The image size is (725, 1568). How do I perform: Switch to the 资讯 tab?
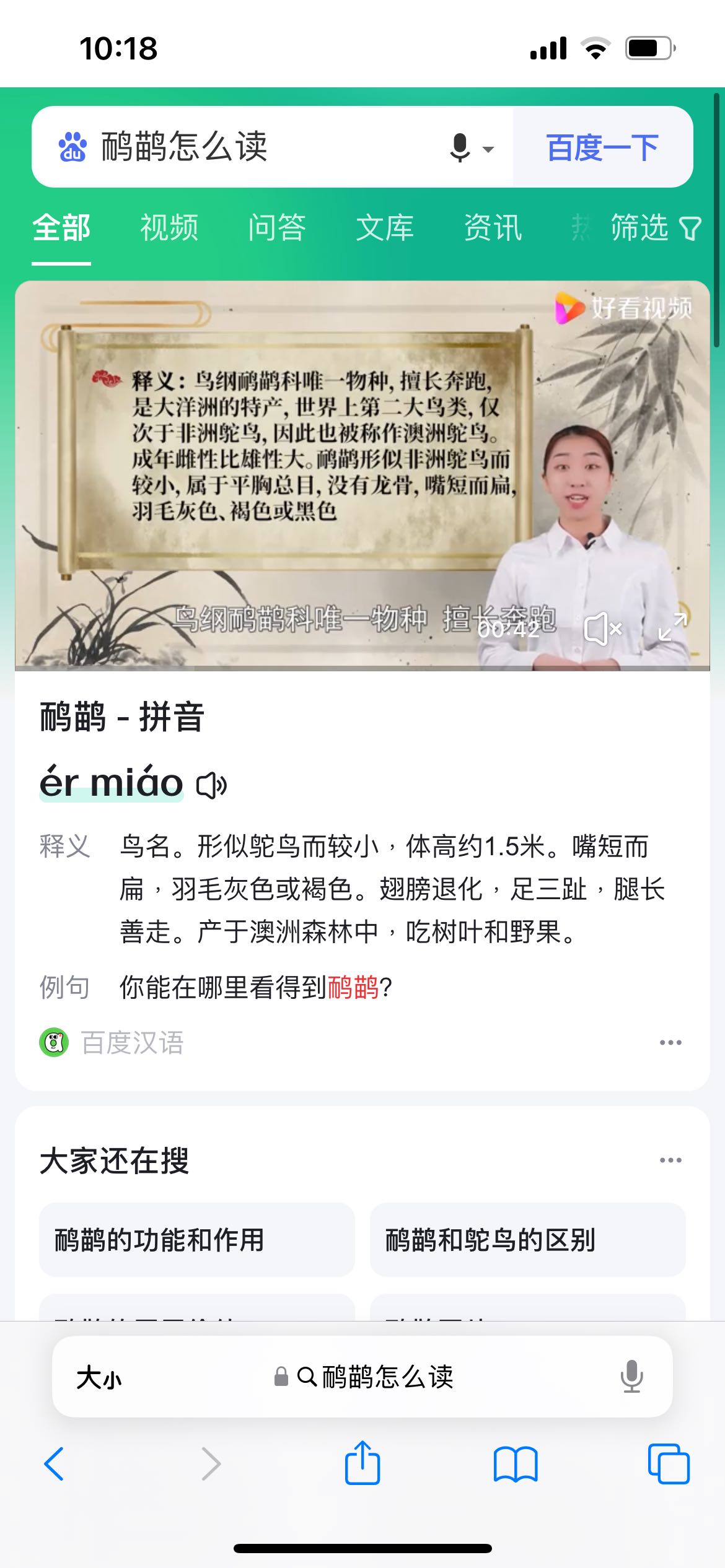493,227
